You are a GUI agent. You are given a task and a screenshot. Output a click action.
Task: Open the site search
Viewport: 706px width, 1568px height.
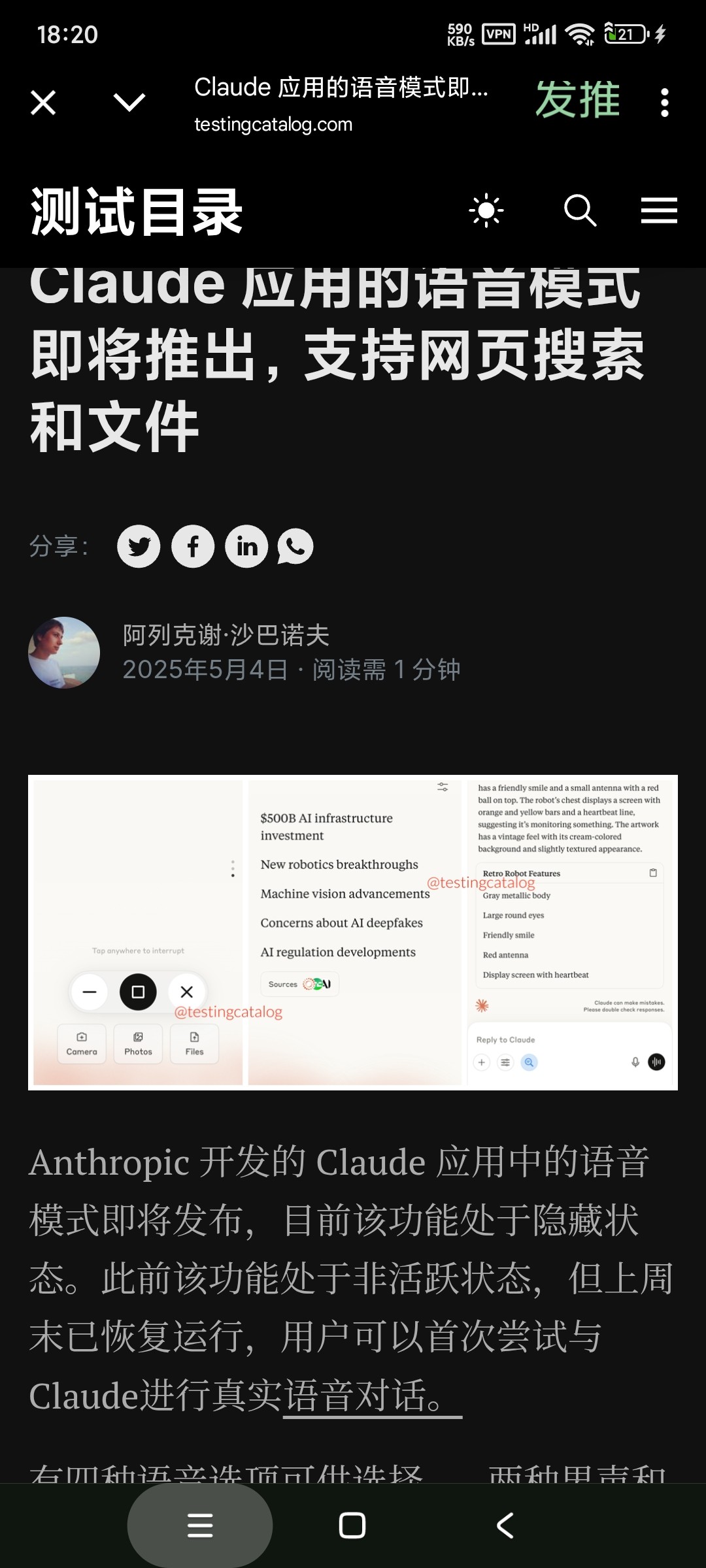pos(580,210)
